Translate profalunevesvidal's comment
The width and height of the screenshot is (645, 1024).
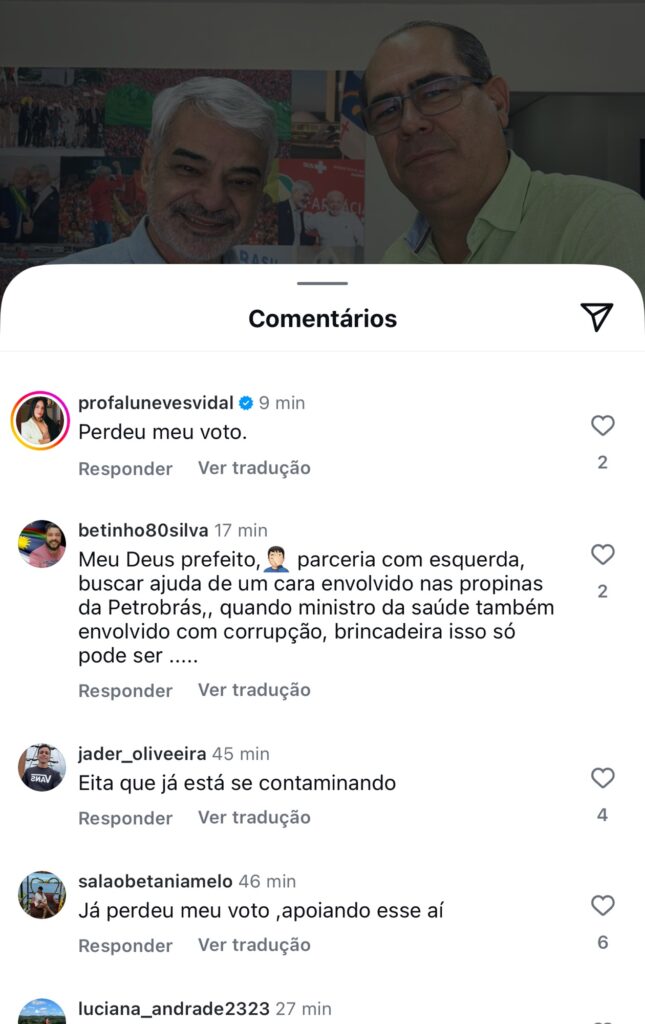[x=254, y=468]
